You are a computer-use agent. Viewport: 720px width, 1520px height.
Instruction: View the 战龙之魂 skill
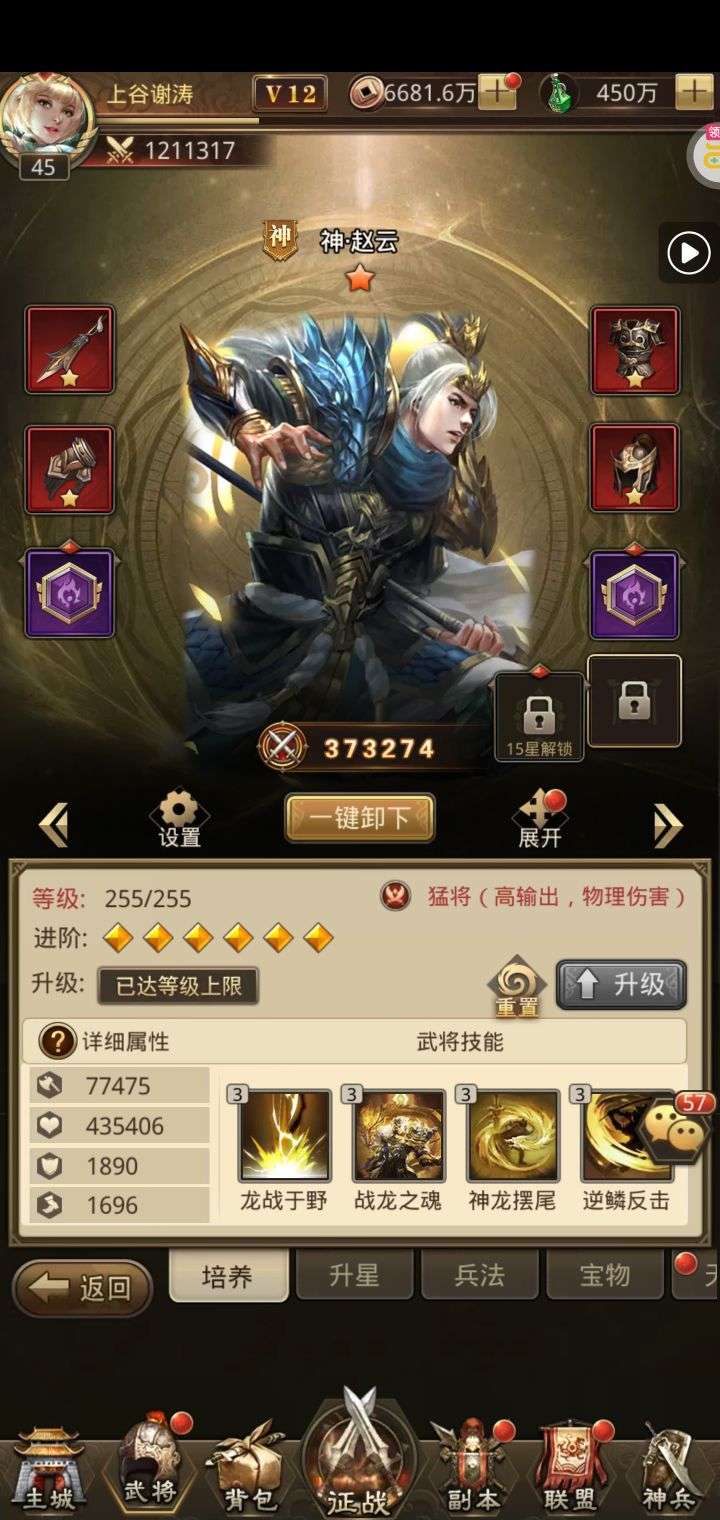coord(398,1136)
